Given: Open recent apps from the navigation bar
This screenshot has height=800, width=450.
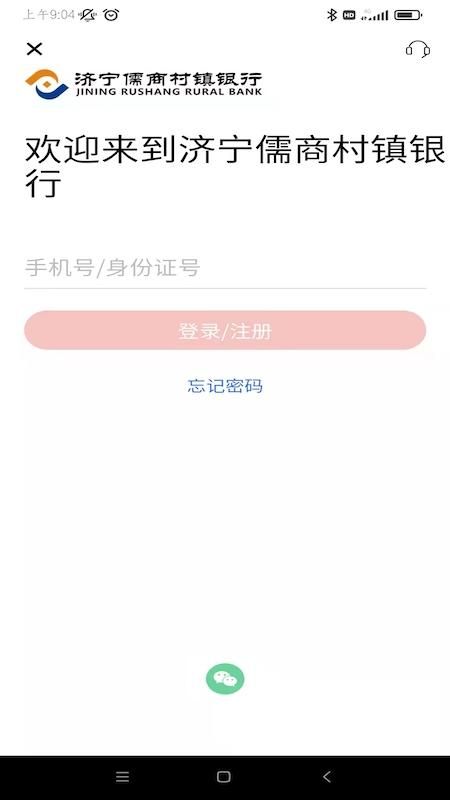Looking at the screenshot, I should (x=122, y=777).
